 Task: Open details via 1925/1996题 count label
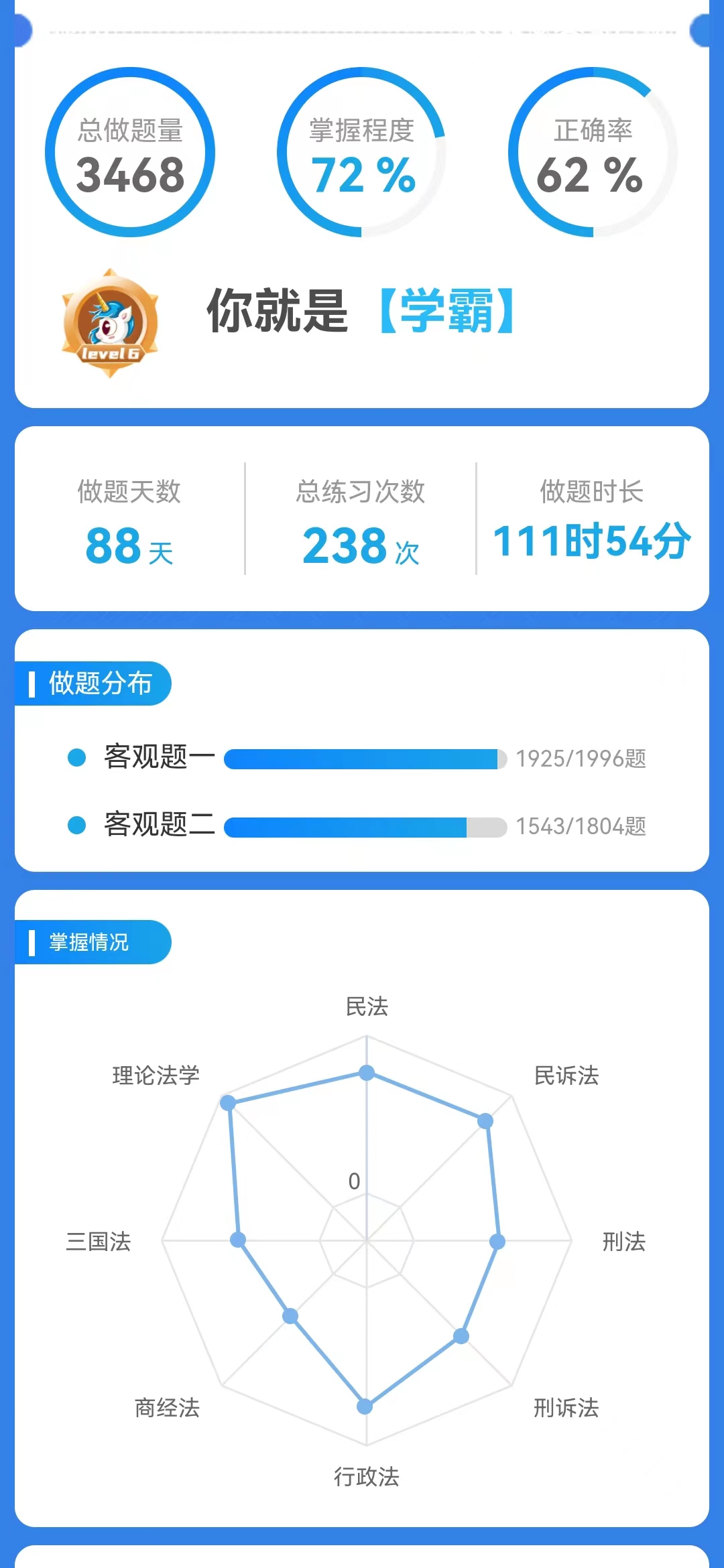coord(581,759)
